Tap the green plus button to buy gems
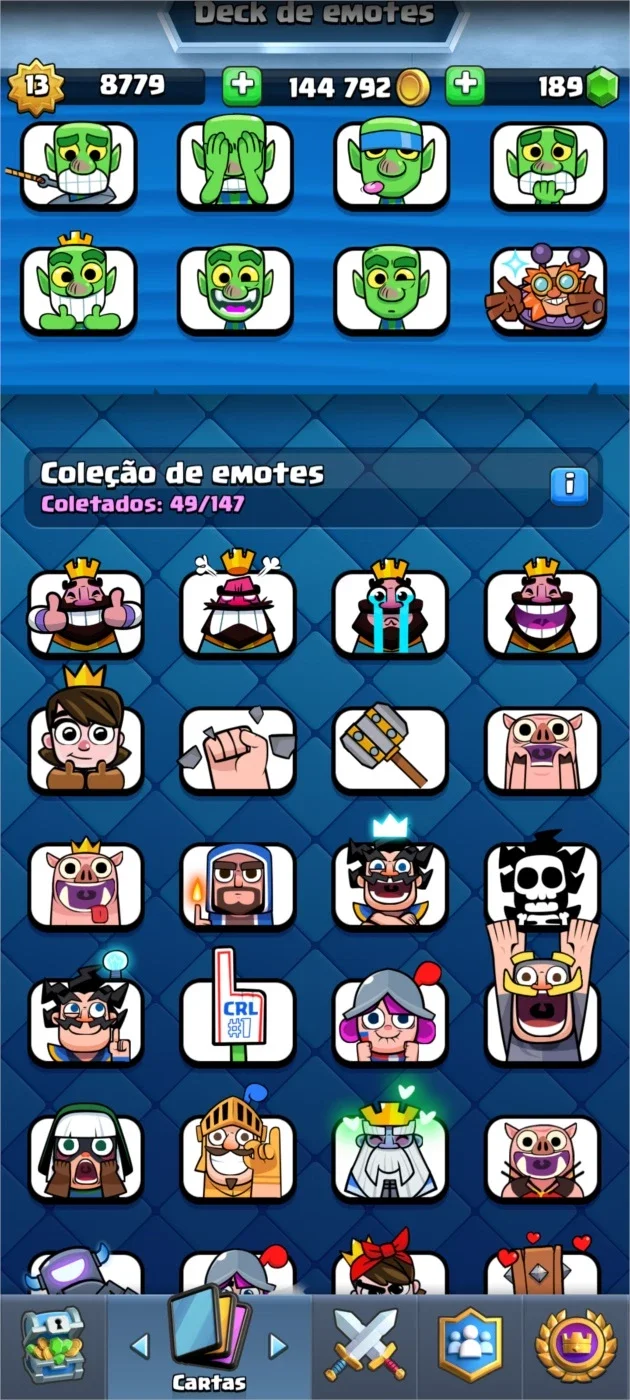The width and height of the screenshot is (630, 1400). (464, 86)
